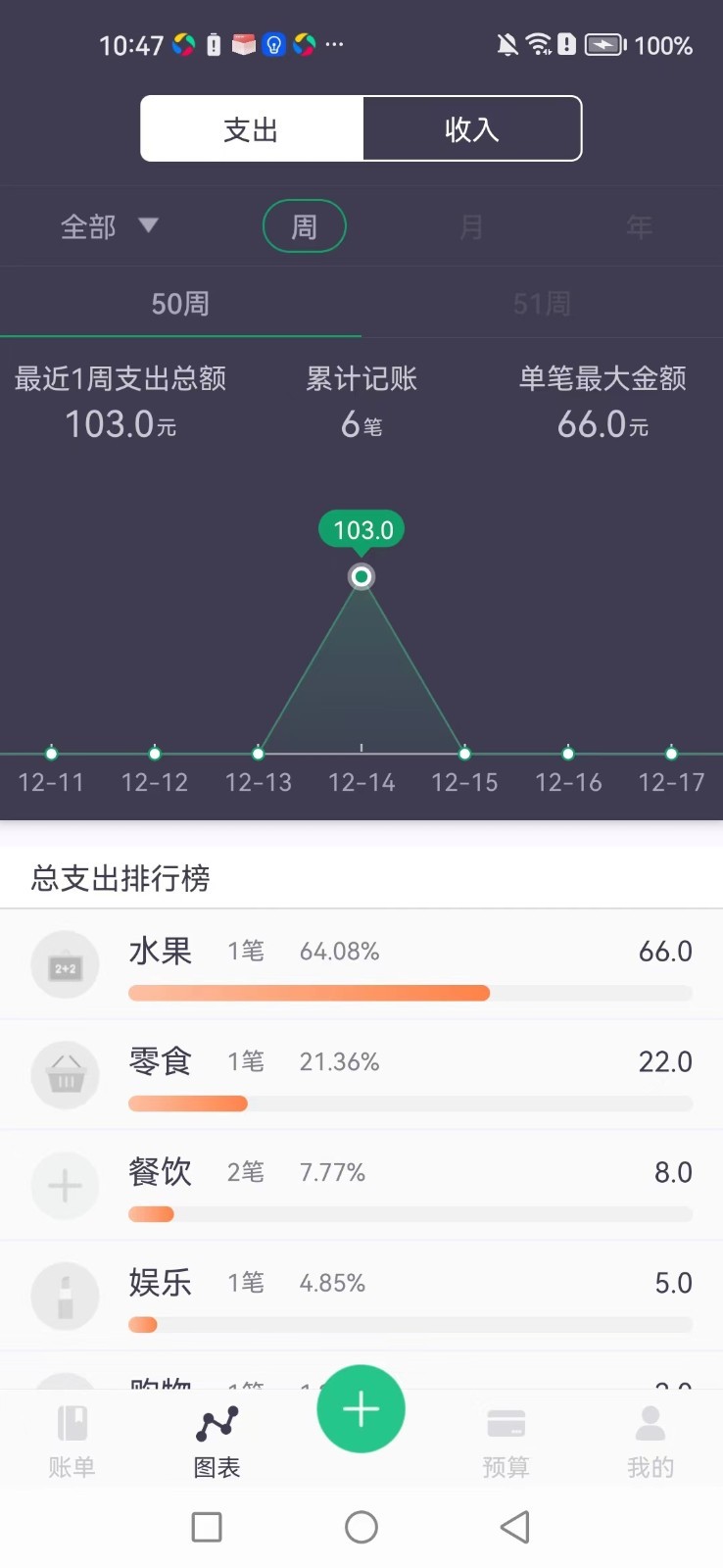Open the 全部 category filter dropdown
Screen dimensions: 723x1568
108,226
